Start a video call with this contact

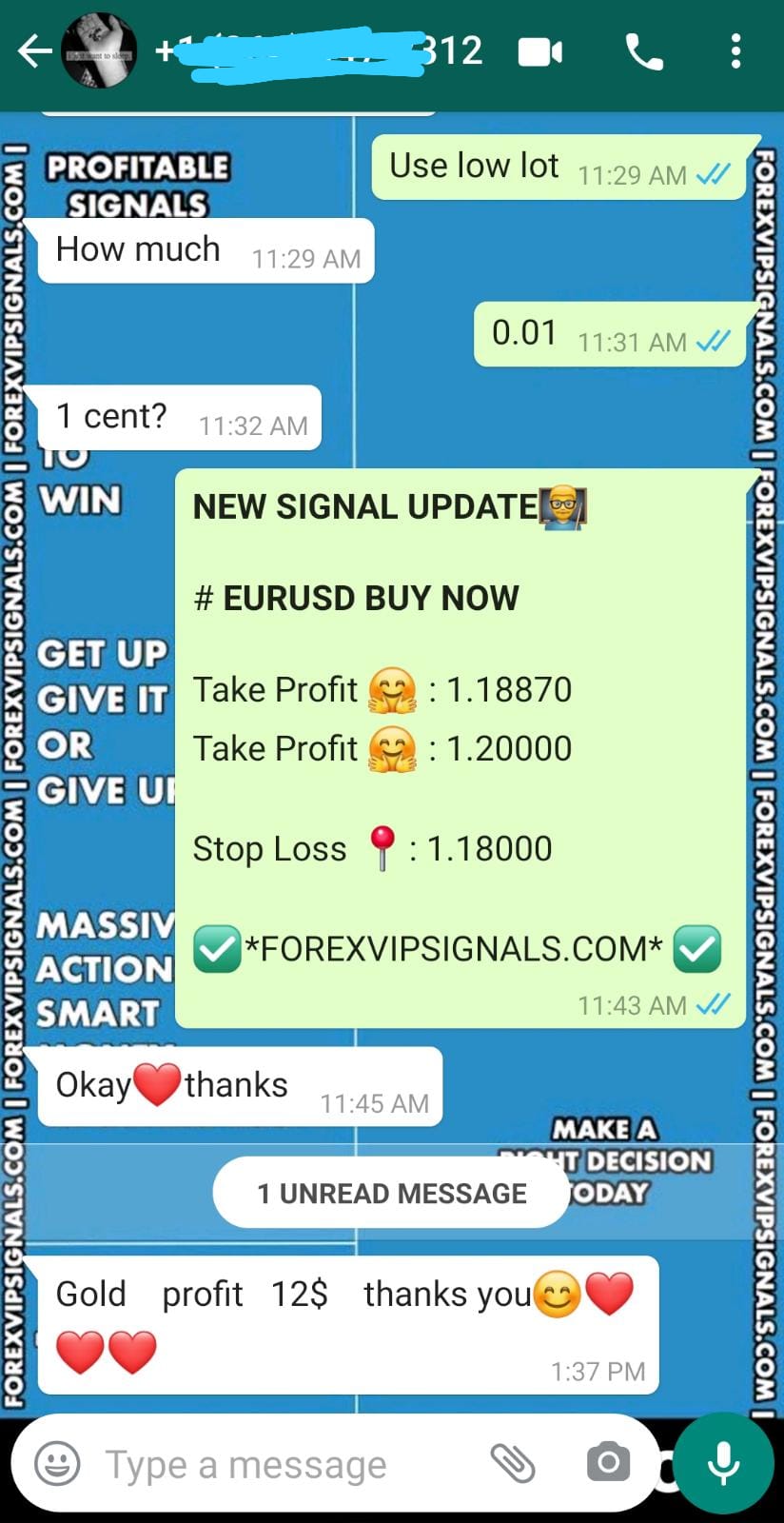(x=539, y=52)
